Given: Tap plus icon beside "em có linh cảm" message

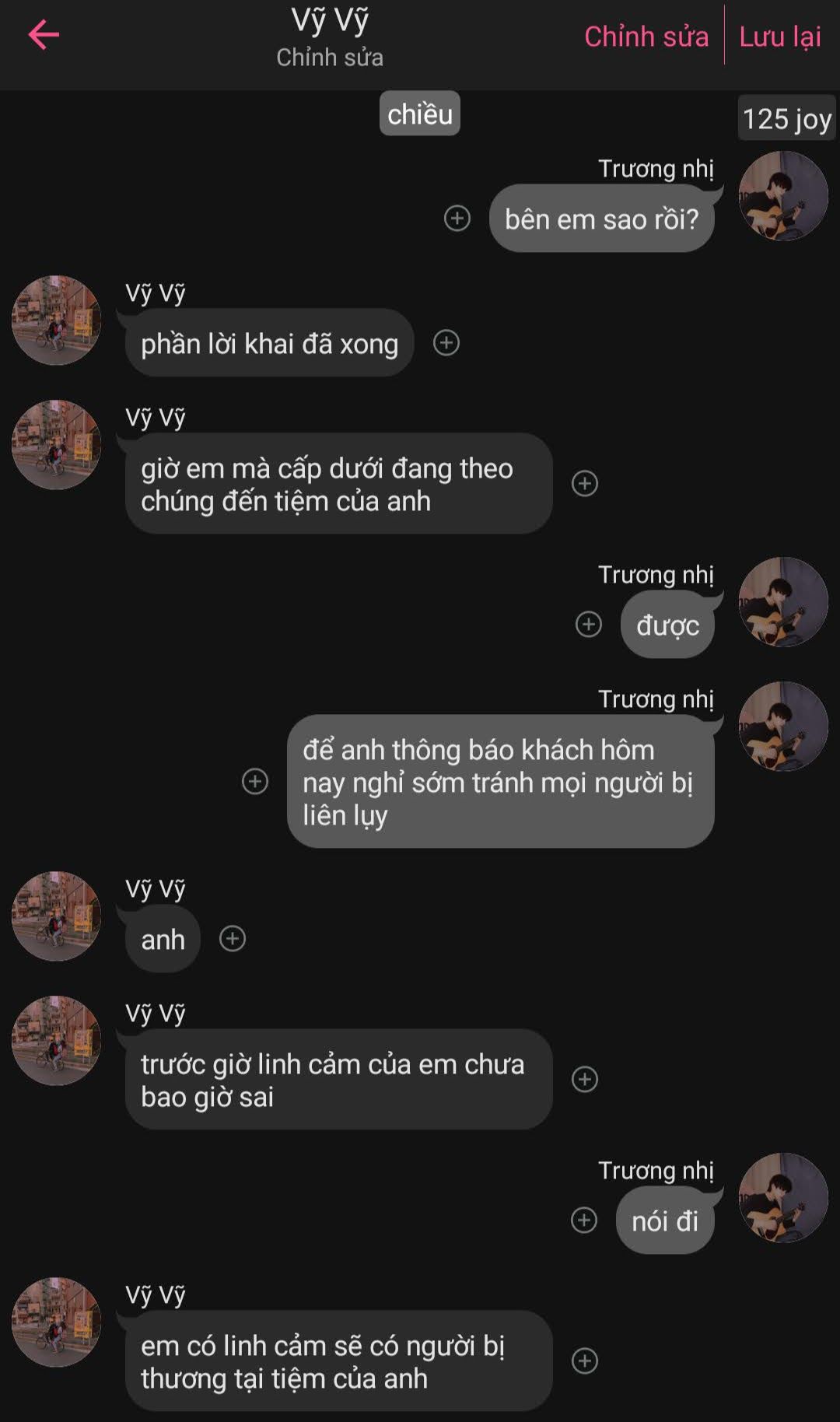Looking at the screenshot, I should [585, 1361].
